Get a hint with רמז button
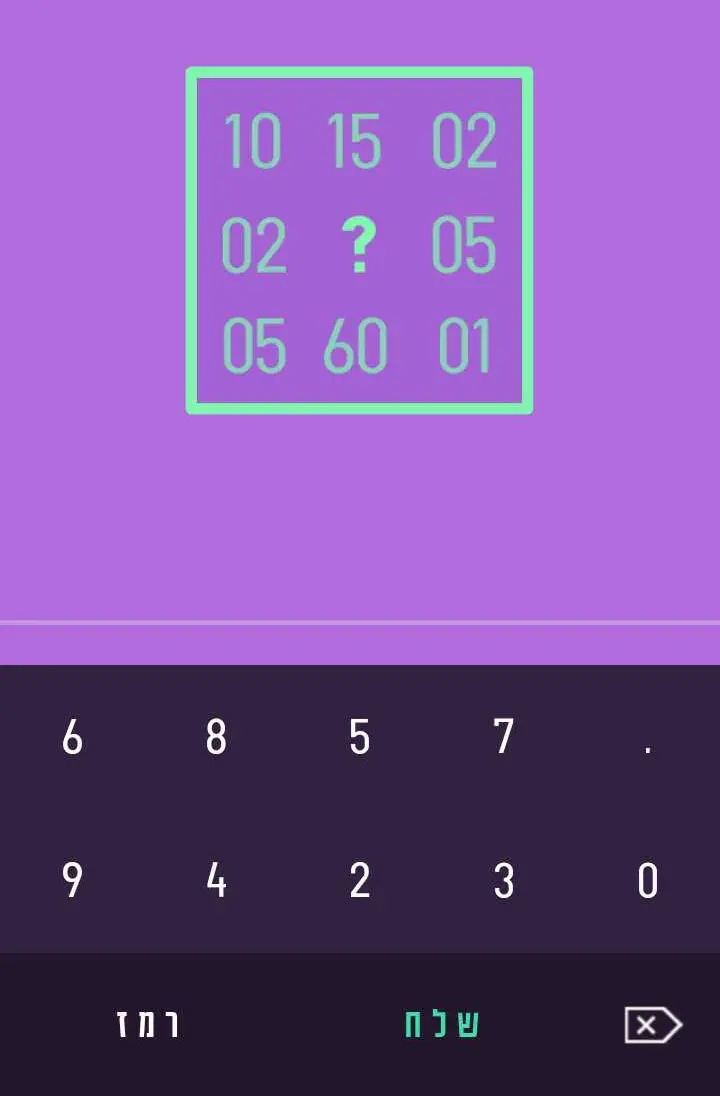Screen dimensions: 720x1096 tap(148, 1025)
